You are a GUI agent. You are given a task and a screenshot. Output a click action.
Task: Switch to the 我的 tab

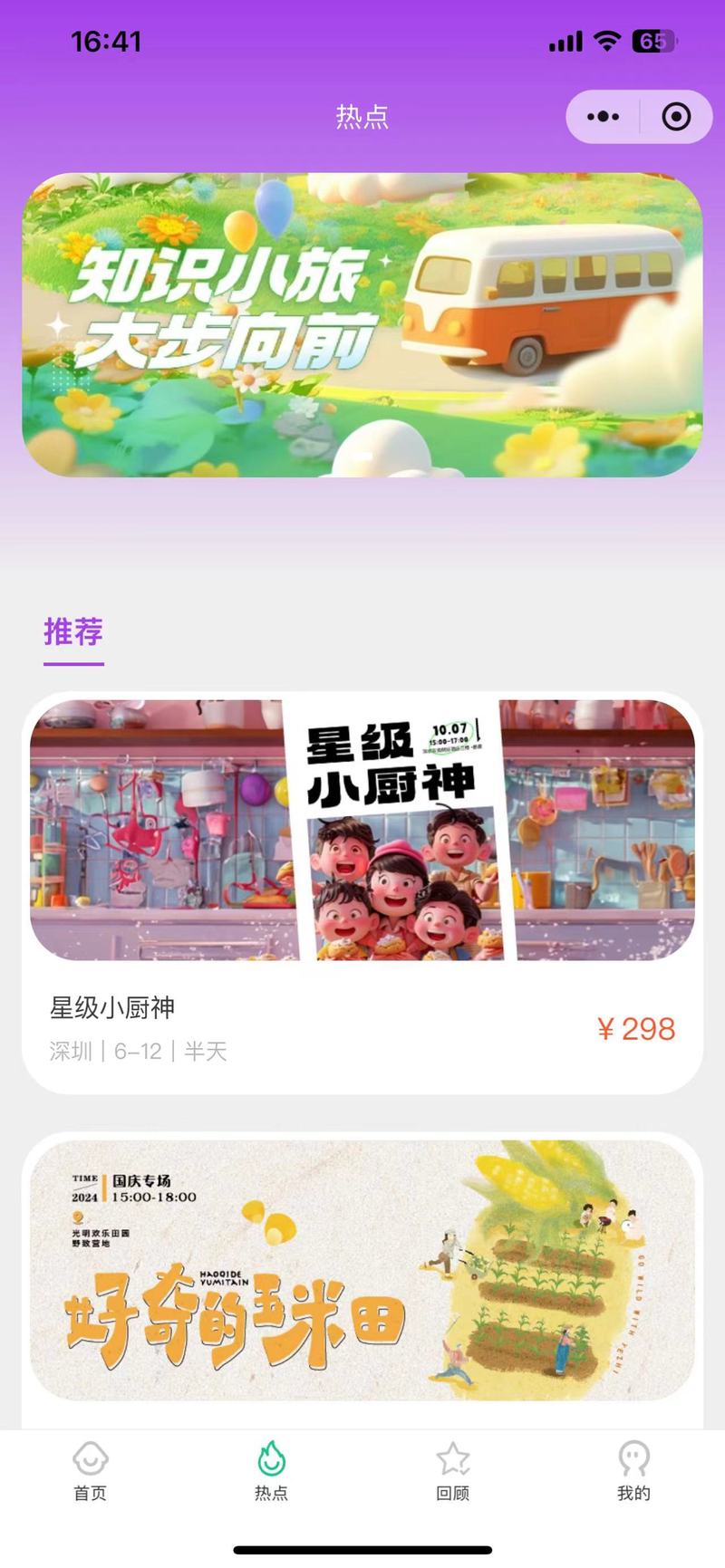click(x=634, y=1471)
